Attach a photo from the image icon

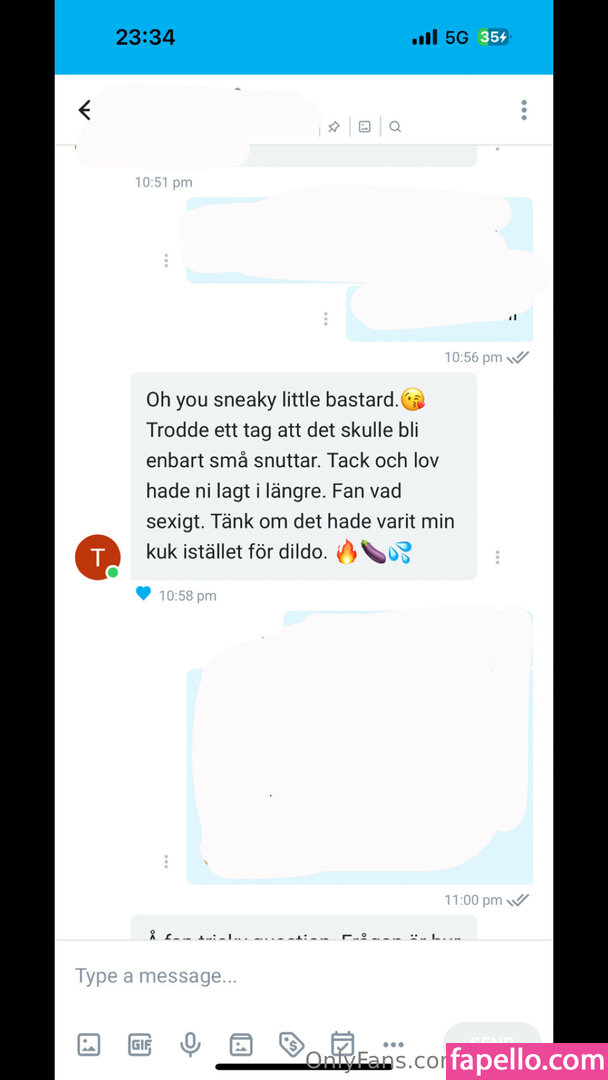point(89,1045)
